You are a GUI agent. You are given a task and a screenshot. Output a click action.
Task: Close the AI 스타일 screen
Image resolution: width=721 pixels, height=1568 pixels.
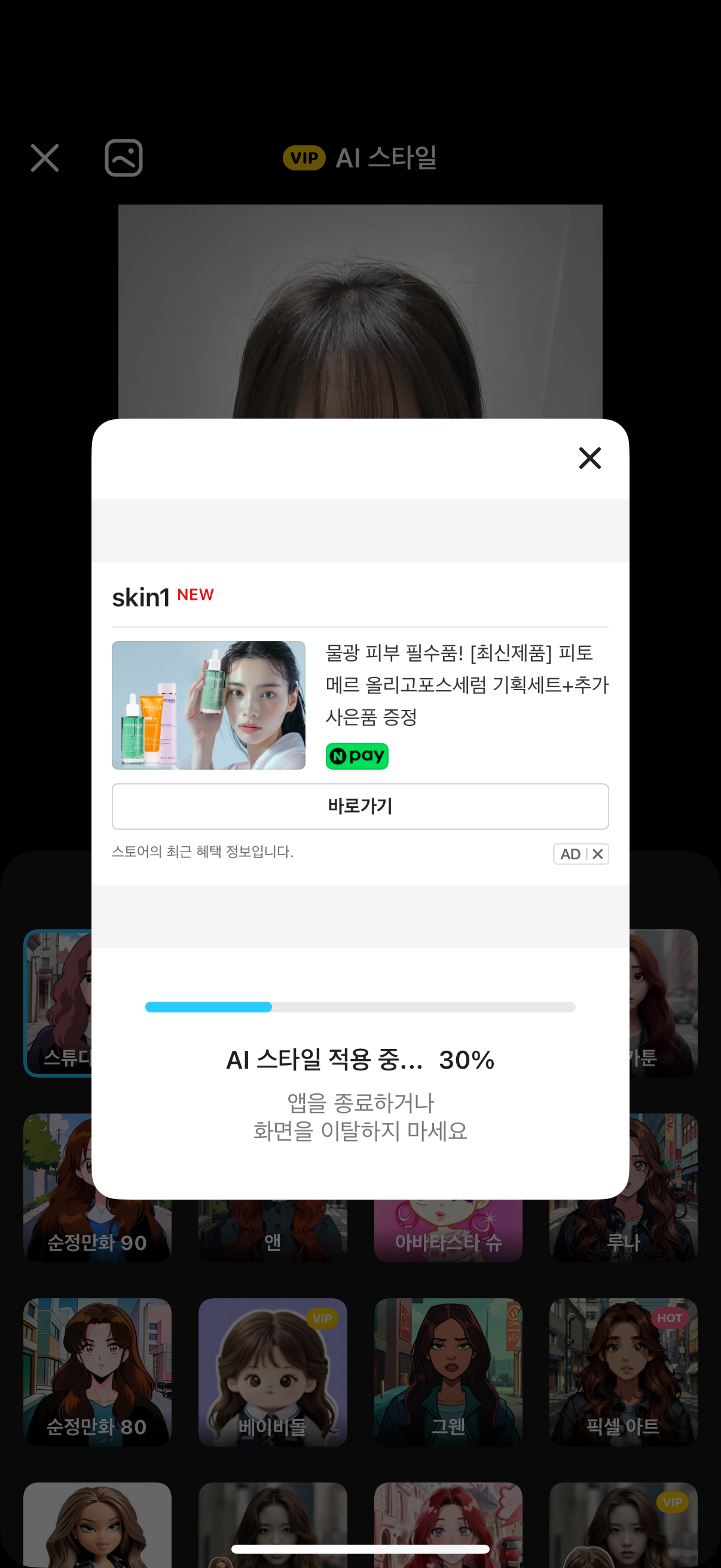coord(43,157)
